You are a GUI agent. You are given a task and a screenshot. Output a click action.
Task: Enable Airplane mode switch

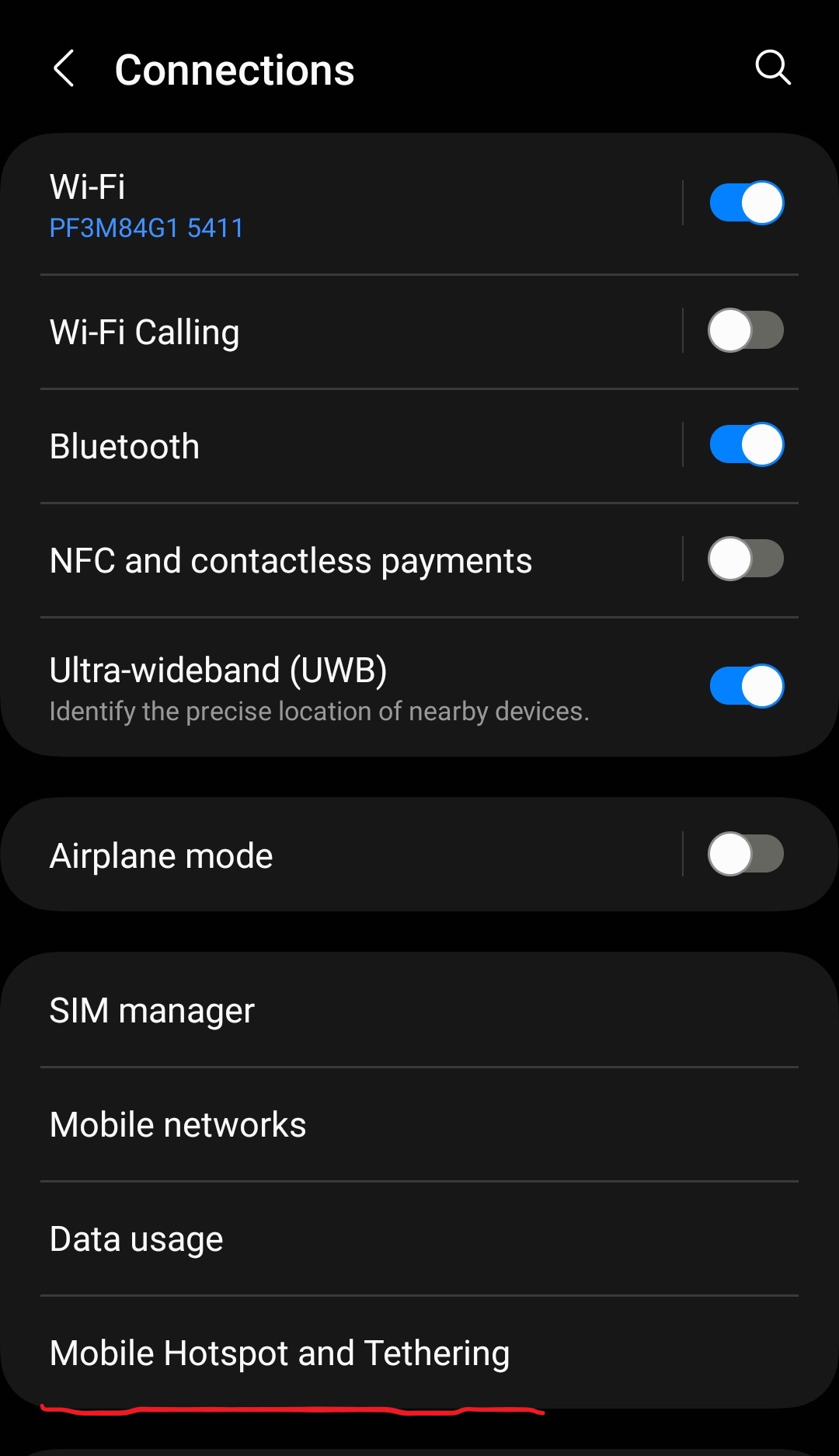click(x=746, y=854)
